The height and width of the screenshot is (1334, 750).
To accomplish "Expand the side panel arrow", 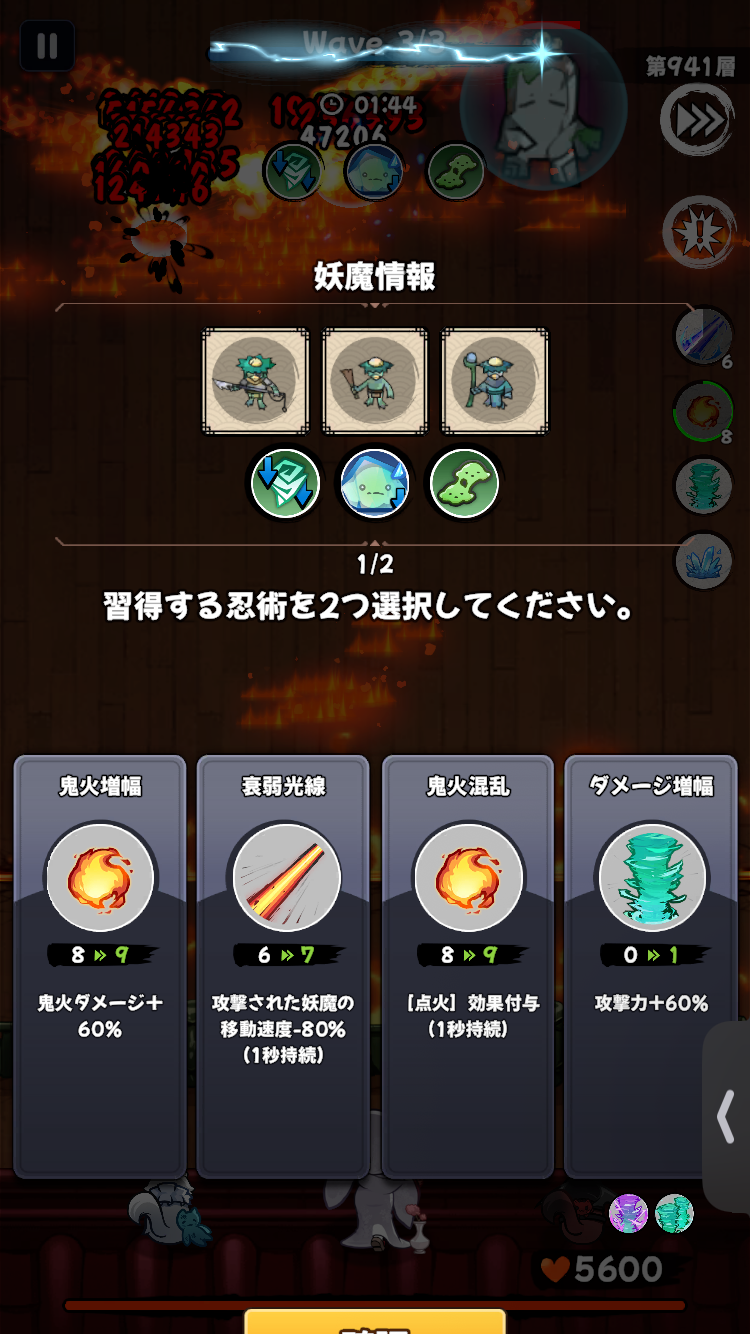I will 727,1117.
